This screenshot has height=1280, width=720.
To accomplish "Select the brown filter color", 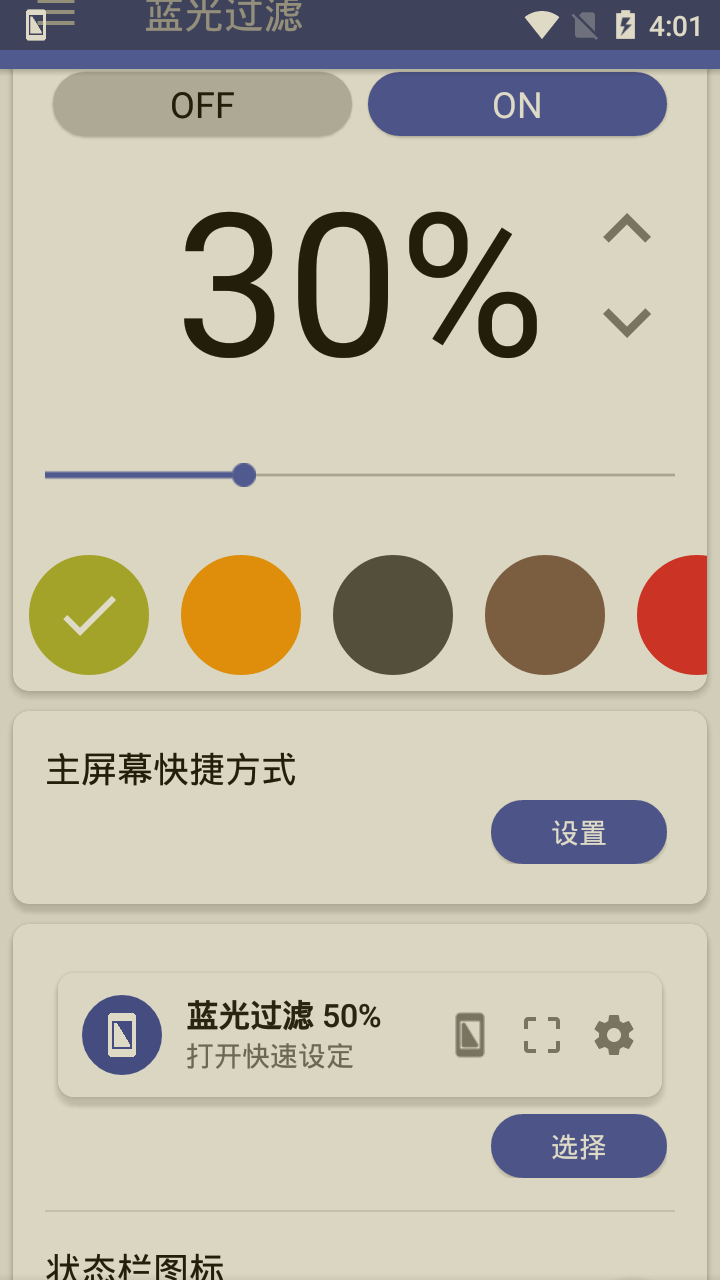I will (x=545, y=615).
